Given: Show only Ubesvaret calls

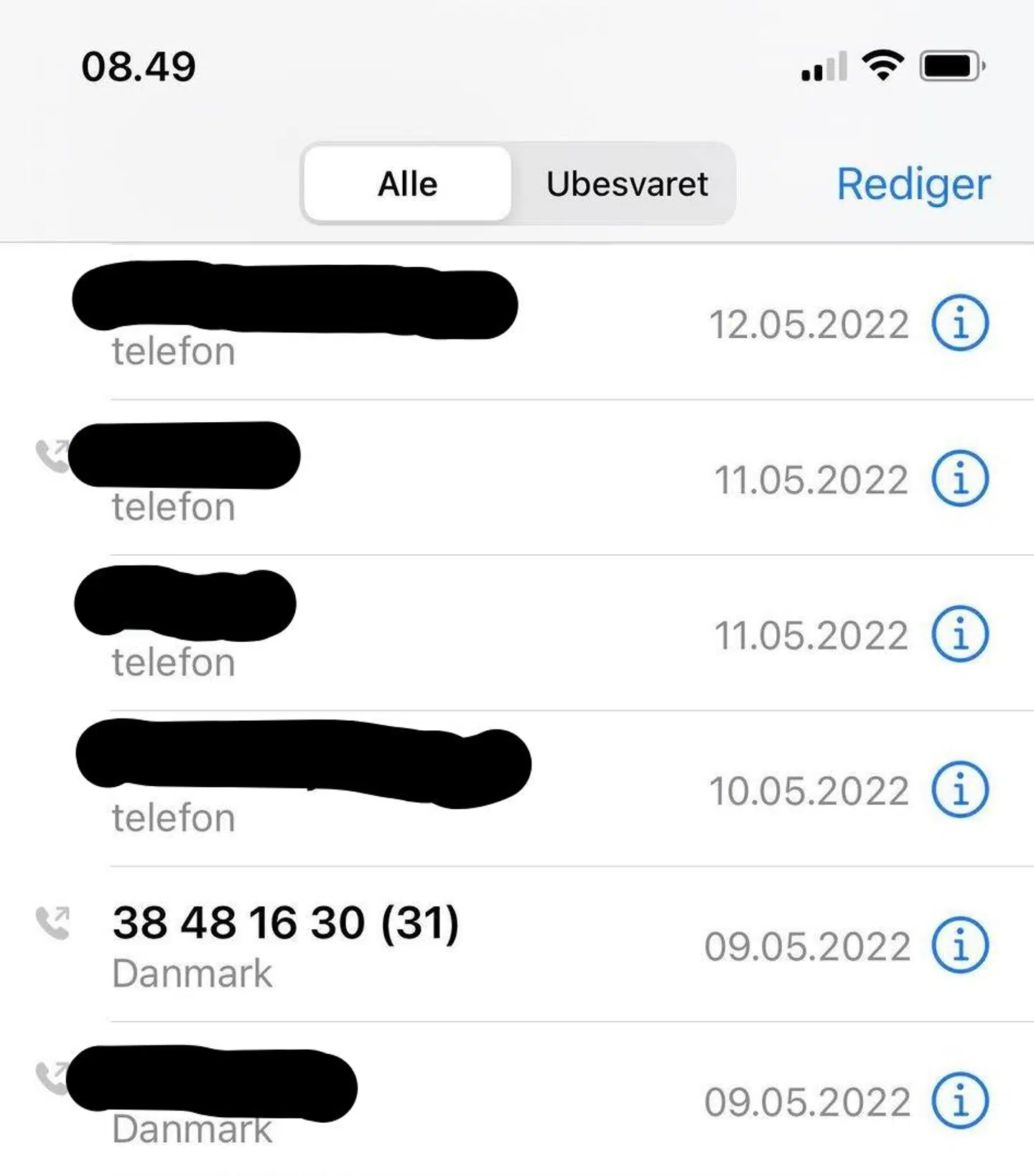Looking at the screenshot, I should [x=626, y=184].
